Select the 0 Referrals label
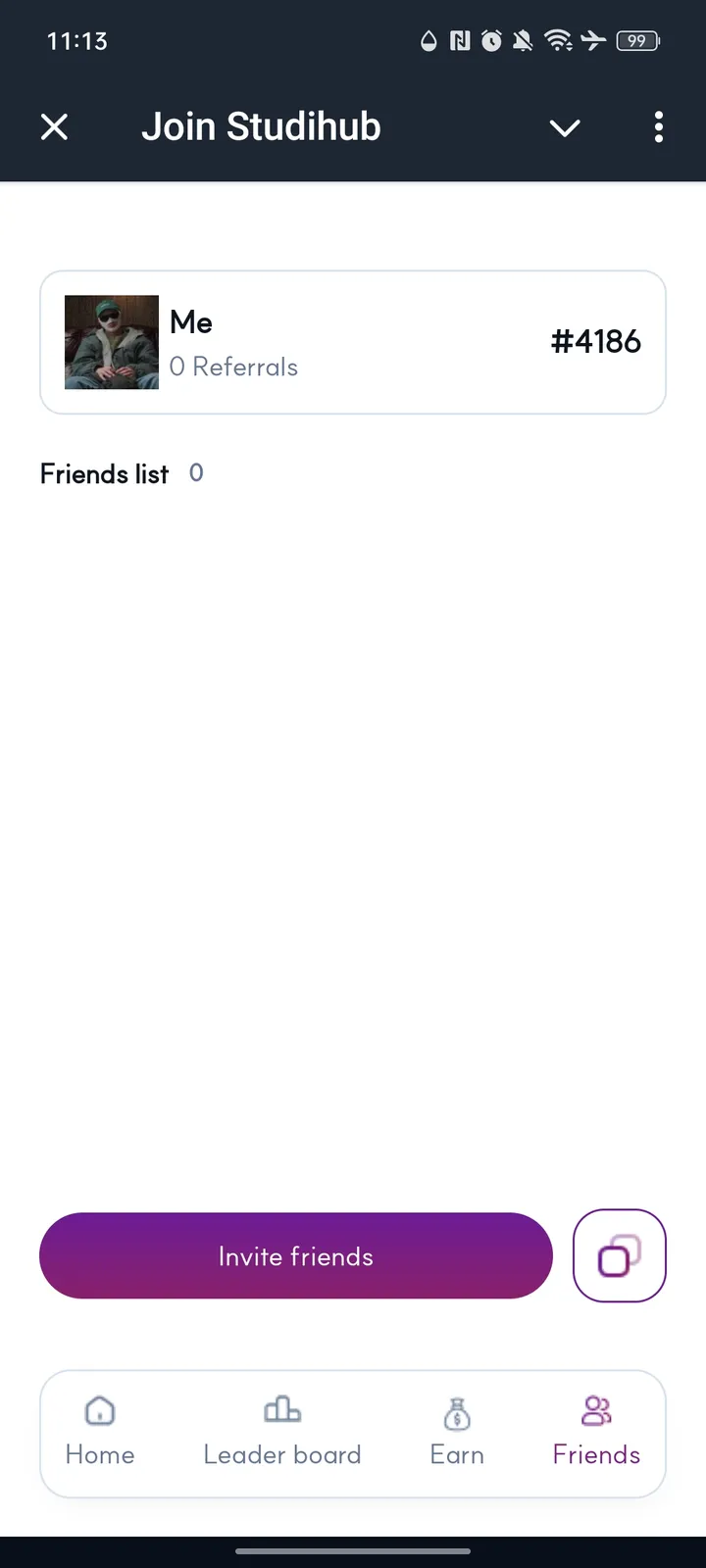The width and height of the screenshot is (706, 1568). [x=233, y=366]
